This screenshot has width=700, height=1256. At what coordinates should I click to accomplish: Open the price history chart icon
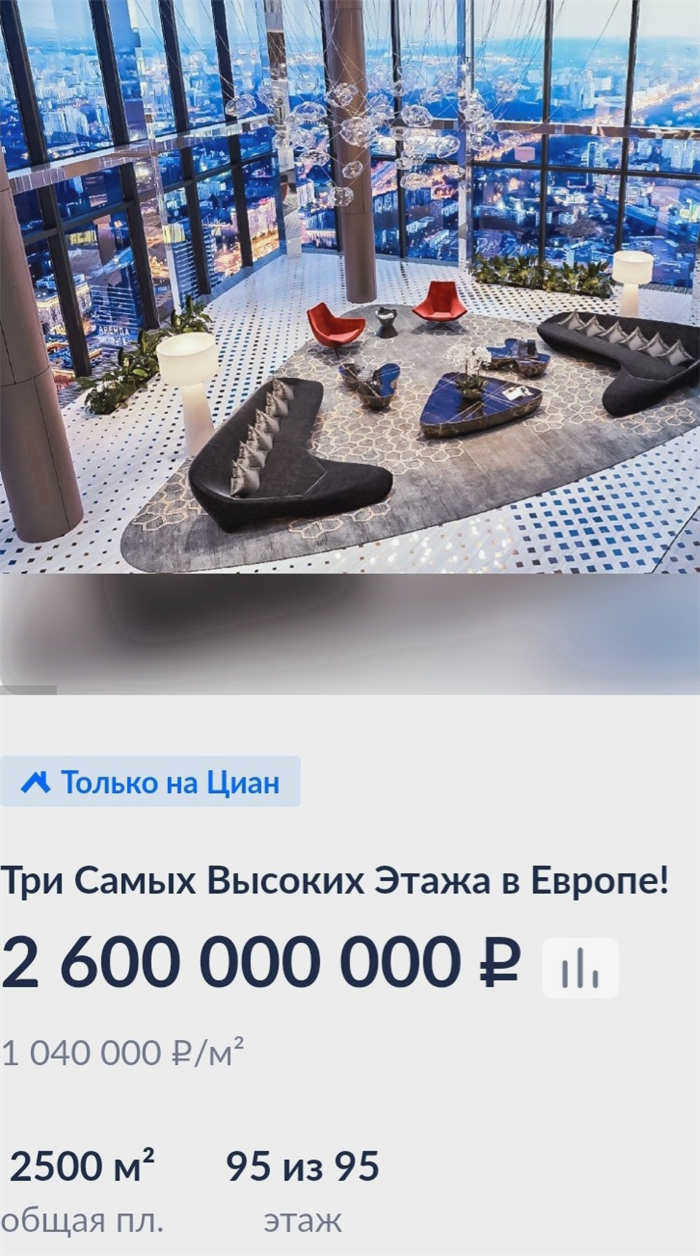pos(580,967)
